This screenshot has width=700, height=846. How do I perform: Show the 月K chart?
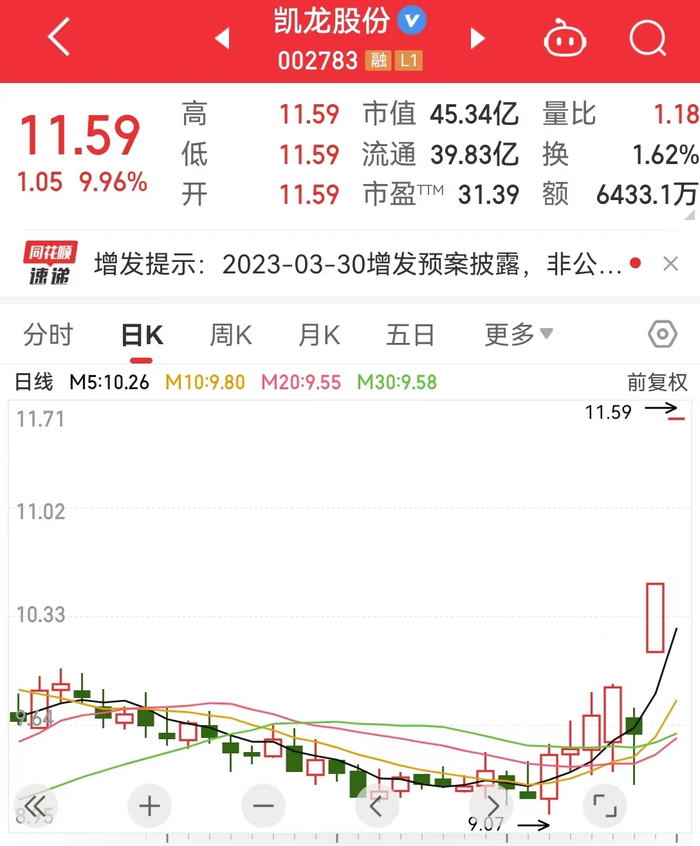pyautogui.click(x=319, y=335)
